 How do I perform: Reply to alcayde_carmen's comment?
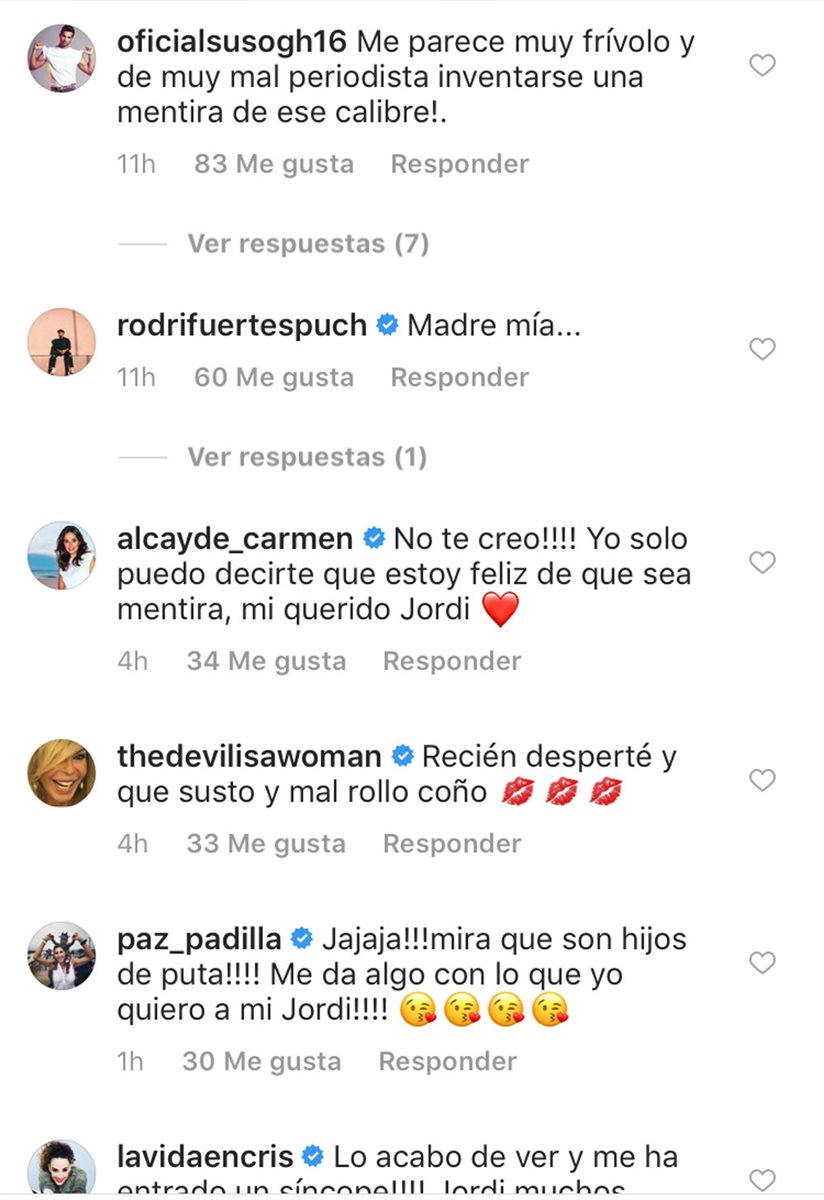point(452,661)
